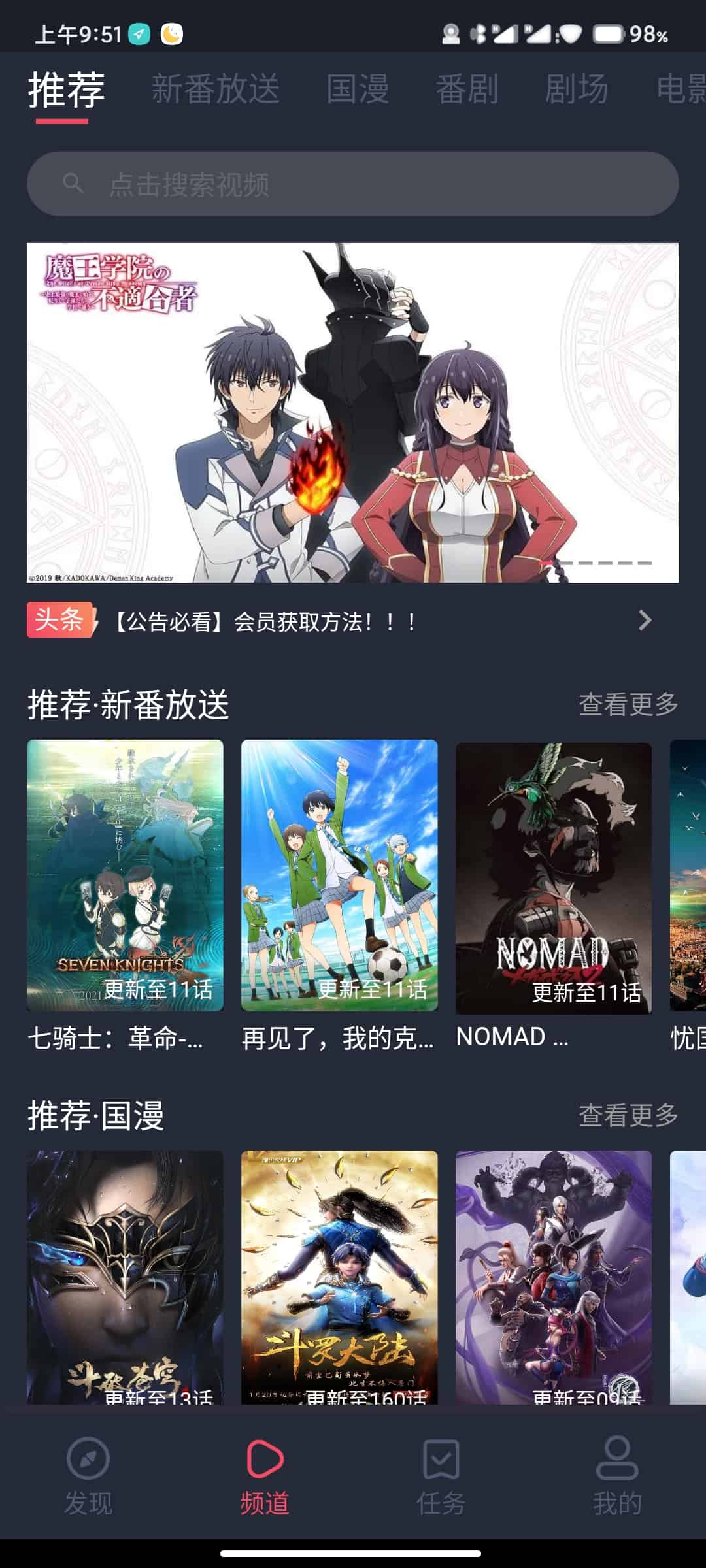706x1568 pixels.
Task: View more in 推荐·国漫 section
Action: (x=628, y=1115)
